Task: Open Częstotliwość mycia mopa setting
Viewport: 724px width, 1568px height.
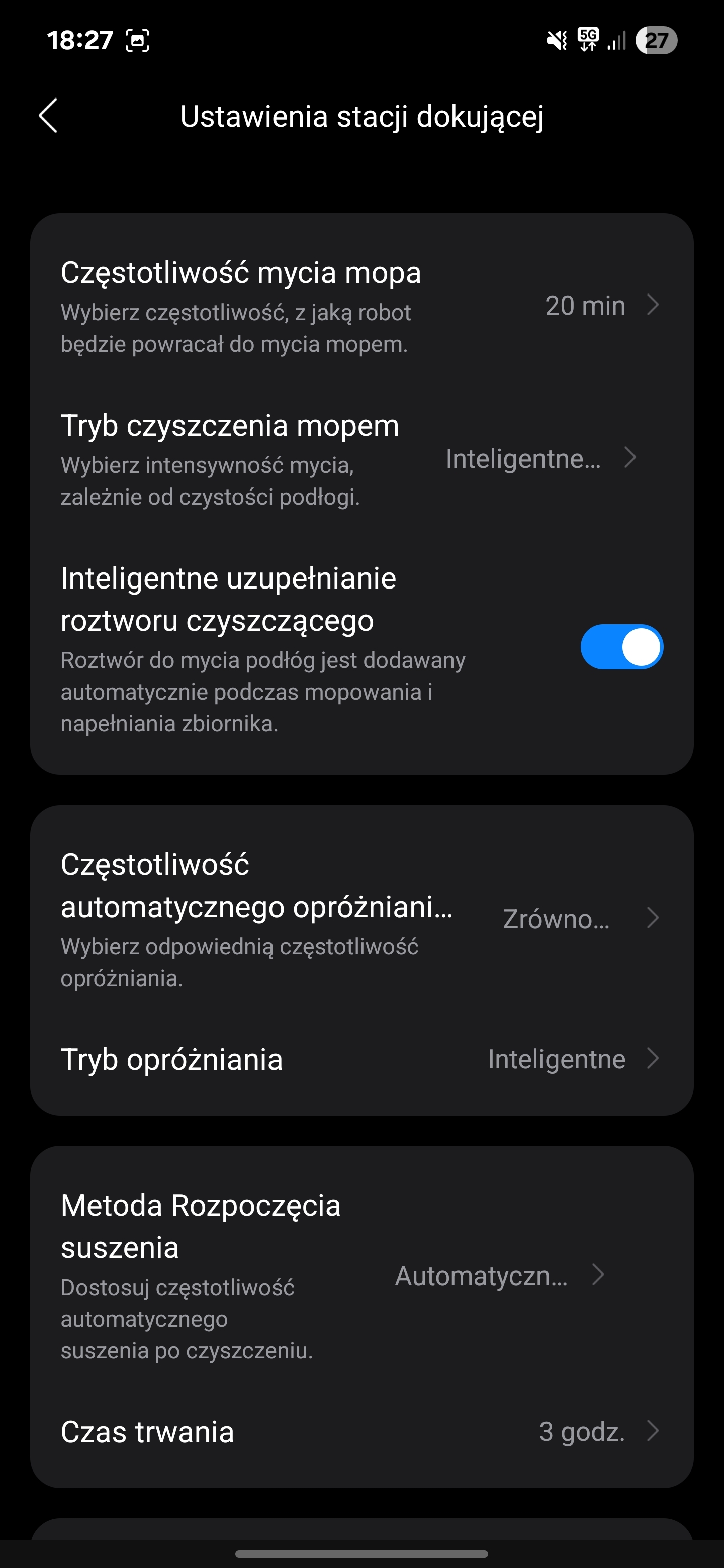Action: tap(361, 306)
